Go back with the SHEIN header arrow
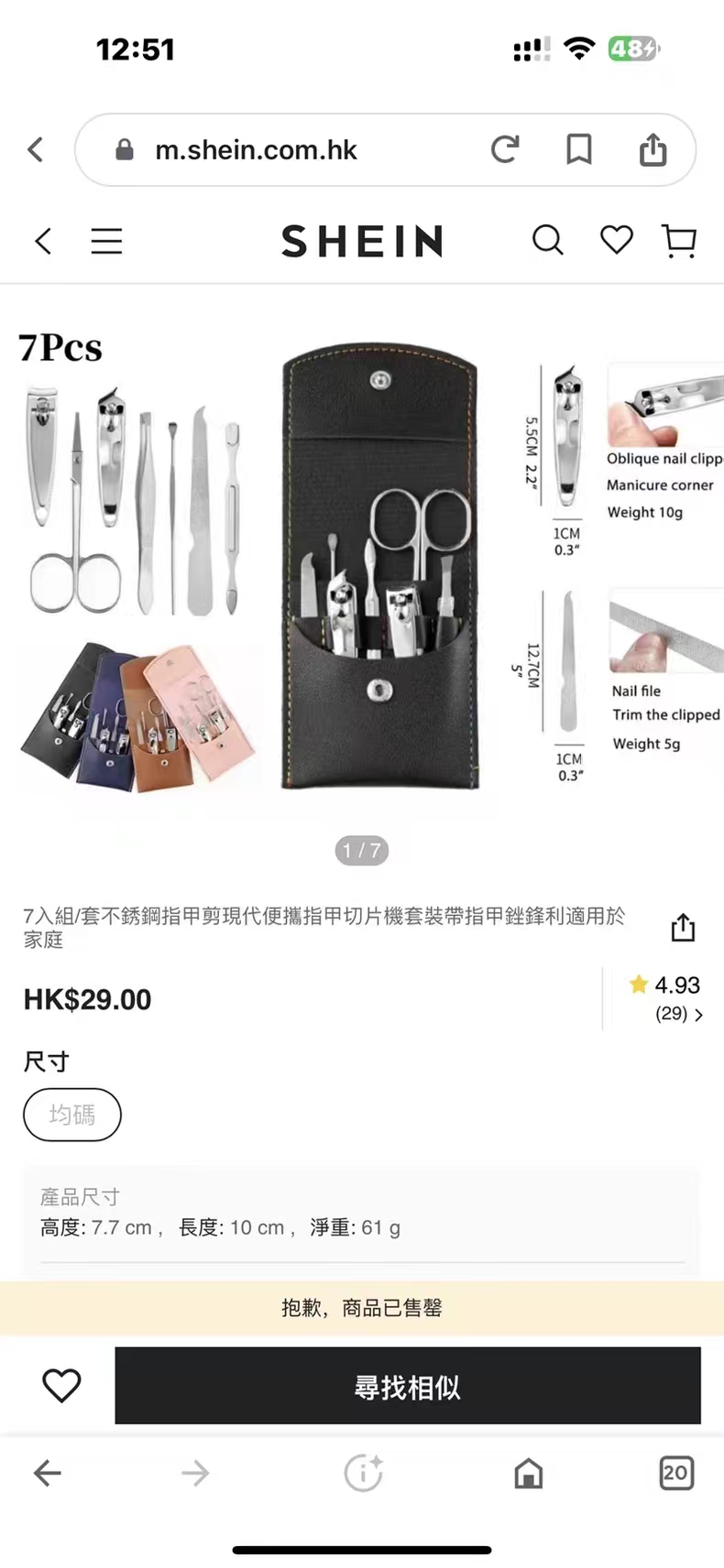The width and height of the screenshot is (724, 1568). coord(43,241)
